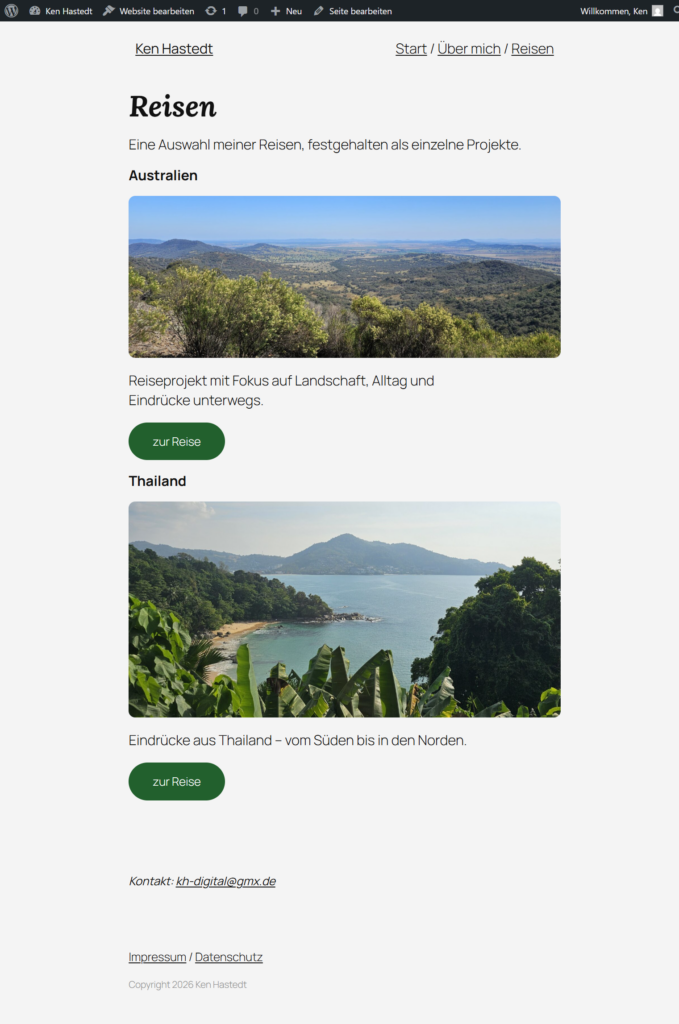Open the pending updates indicator
Screen dimensions: 679x1024
[x=215, y=11]
